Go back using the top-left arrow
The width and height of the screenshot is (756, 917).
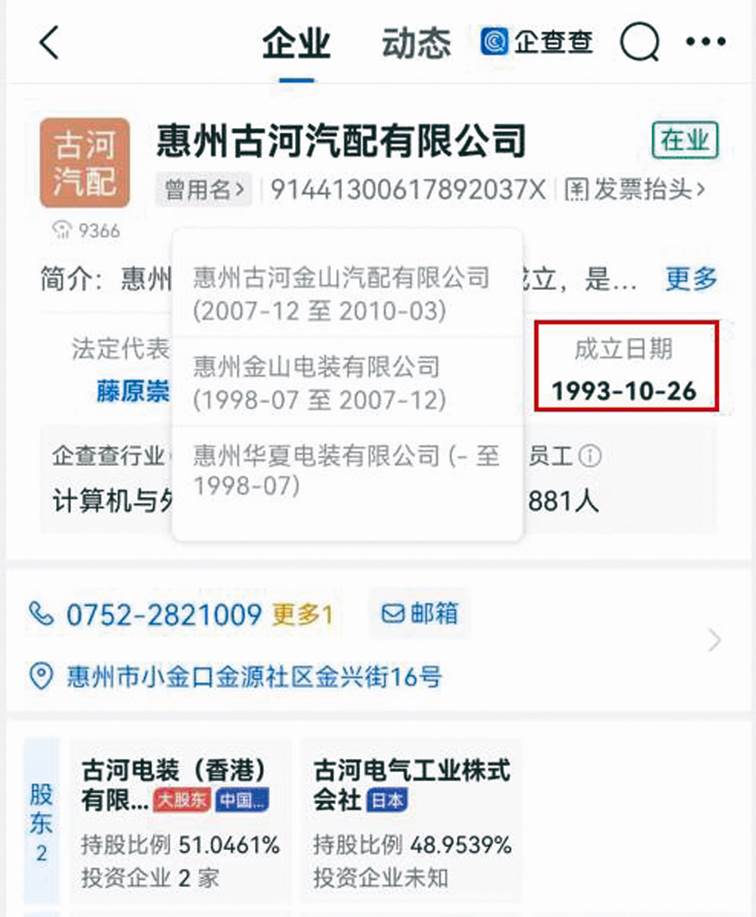coord(49,43)
